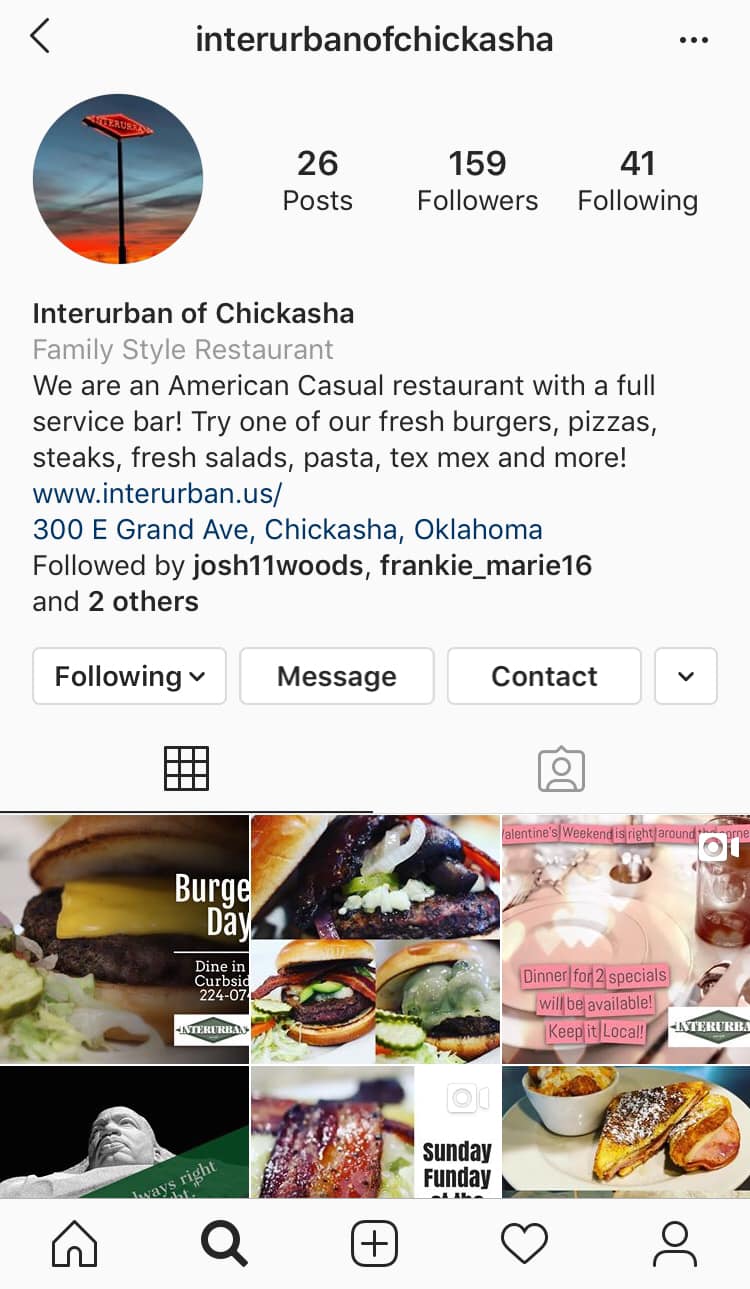Go to the Home feed
750x1289 pixels.
75,1245
